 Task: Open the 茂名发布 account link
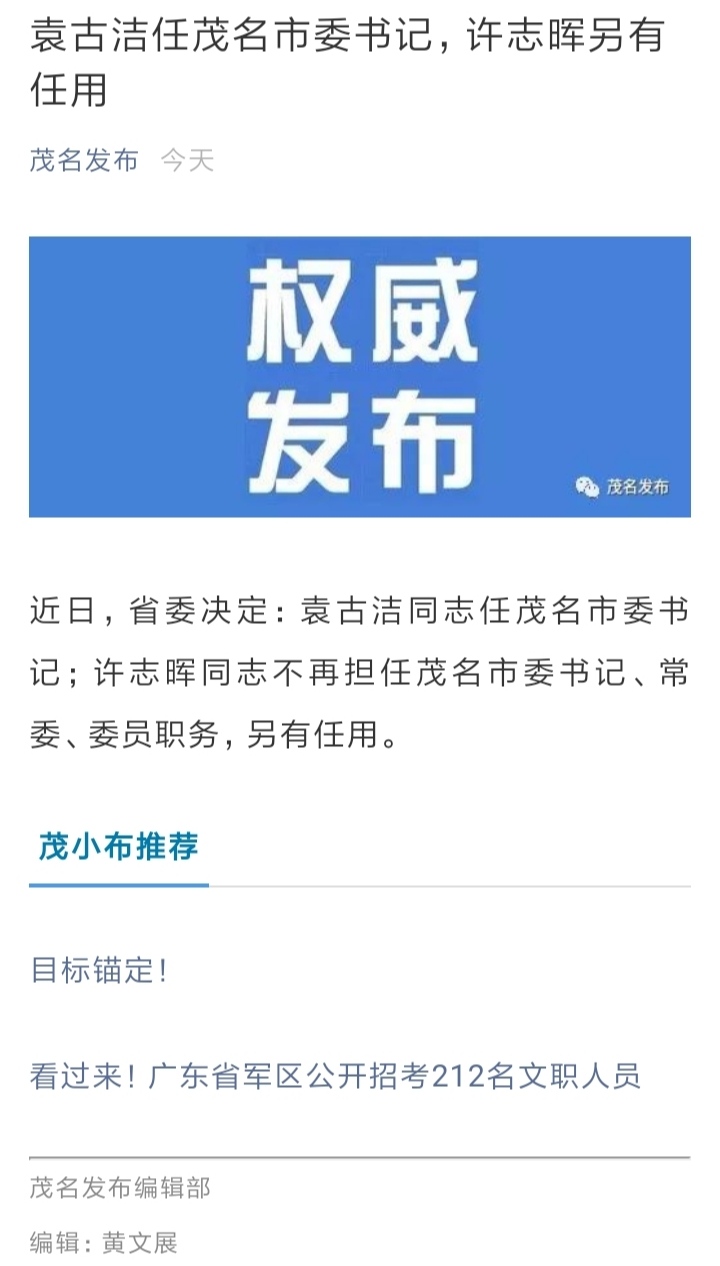(84, 160)
